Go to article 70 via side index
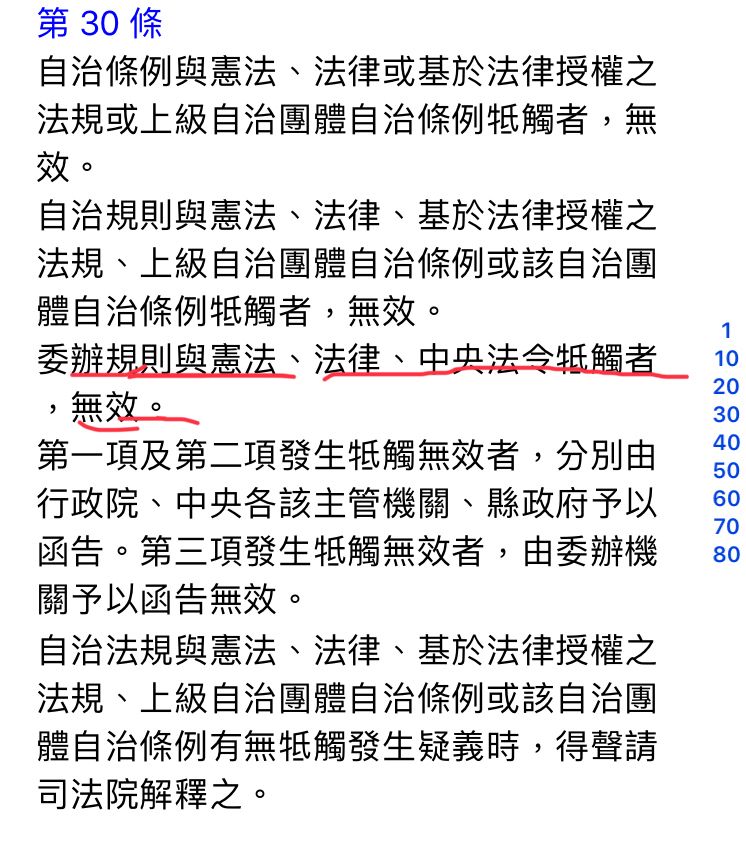Screen dimensions: 746x863 coord(726,526)
